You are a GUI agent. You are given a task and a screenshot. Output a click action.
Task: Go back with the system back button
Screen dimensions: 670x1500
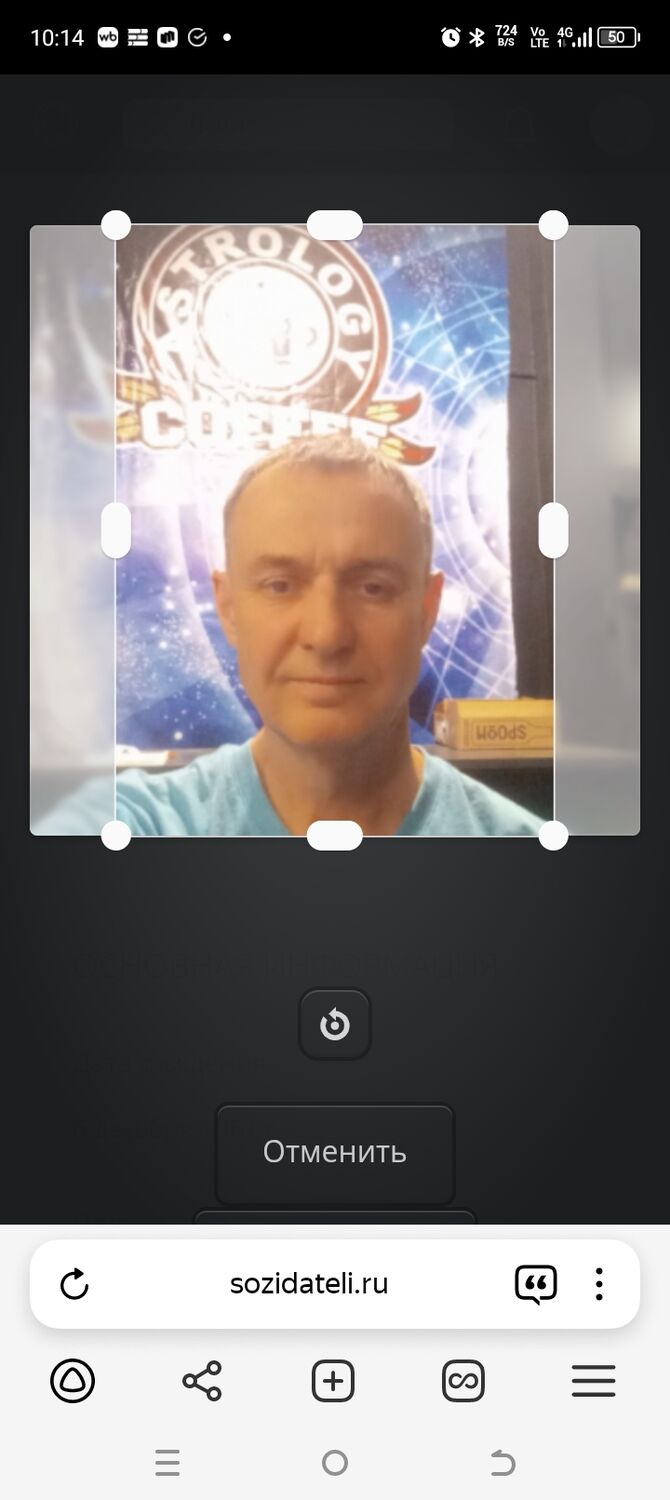502,1464
